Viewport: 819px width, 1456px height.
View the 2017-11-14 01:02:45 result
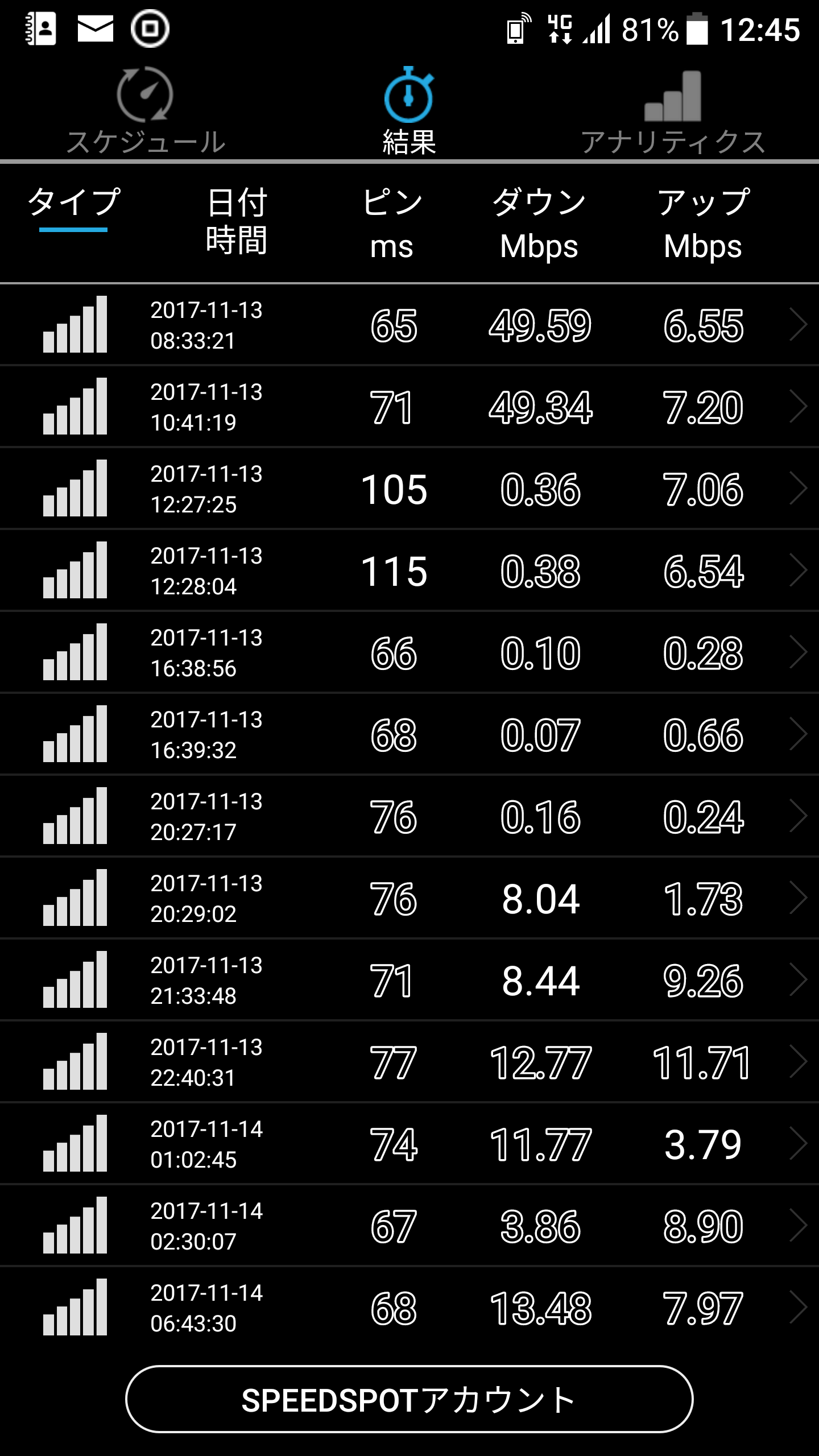409,1144
